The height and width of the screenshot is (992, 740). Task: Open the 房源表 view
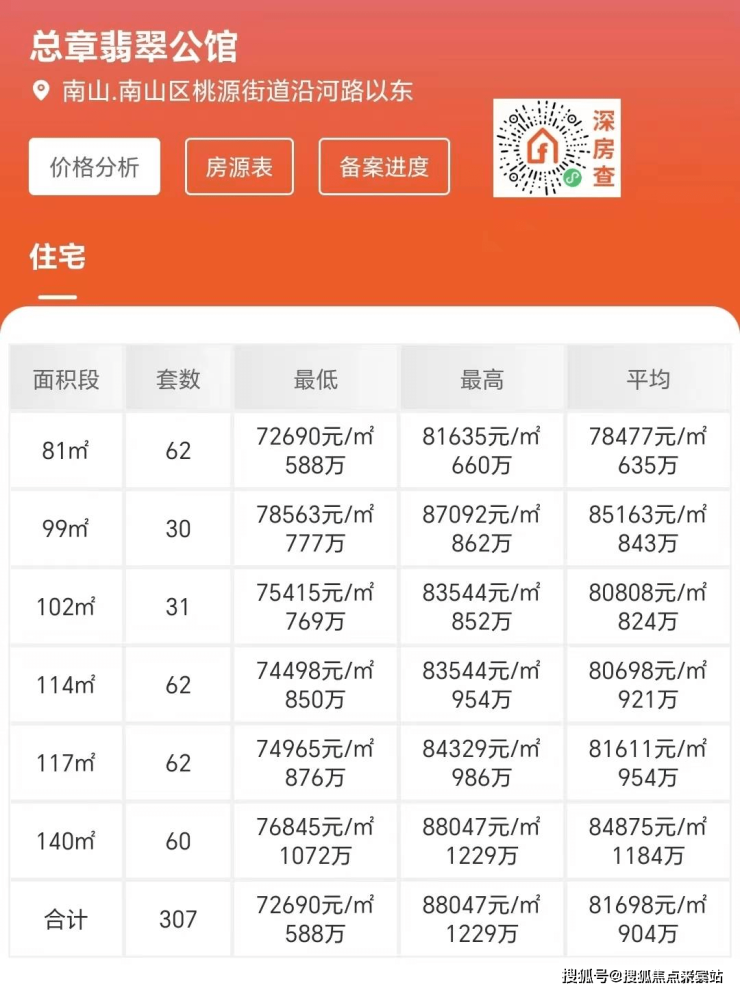coord(239,167)
